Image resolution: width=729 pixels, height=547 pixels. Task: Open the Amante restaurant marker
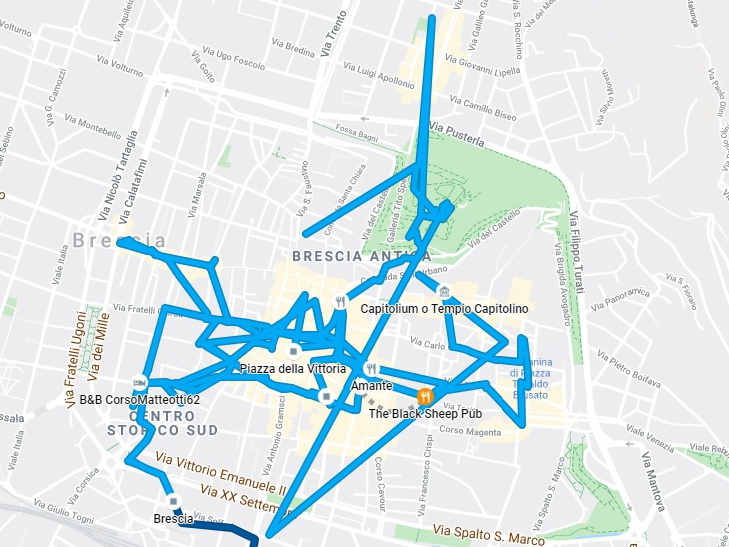pyautogui.click(x=371, y=368)
